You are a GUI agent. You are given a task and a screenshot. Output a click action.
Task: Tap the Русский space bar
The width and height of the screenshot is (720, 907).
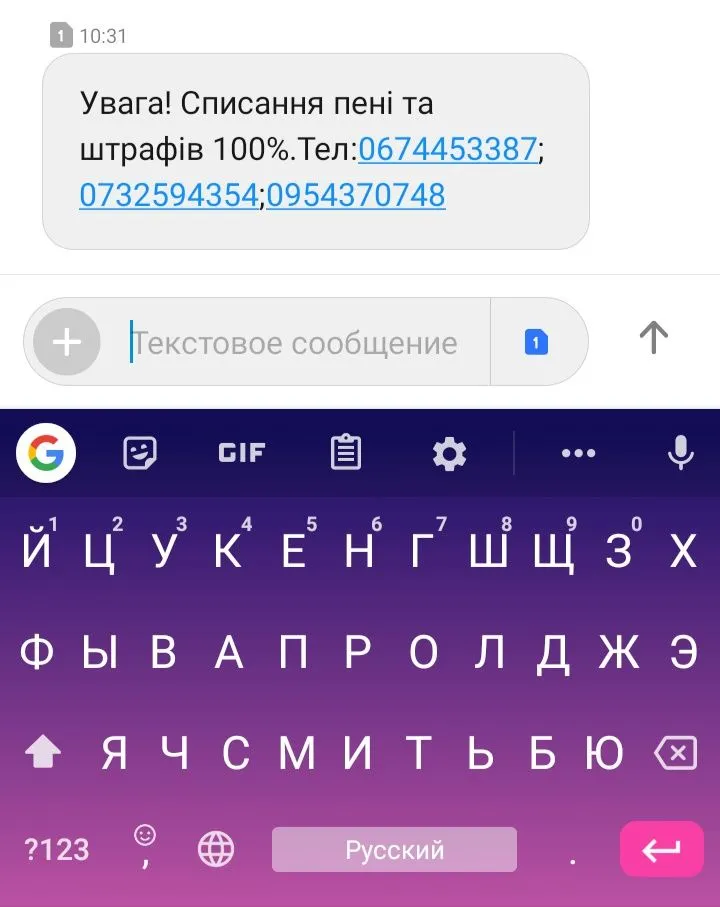pyautogui.click(x=394, y=850)
